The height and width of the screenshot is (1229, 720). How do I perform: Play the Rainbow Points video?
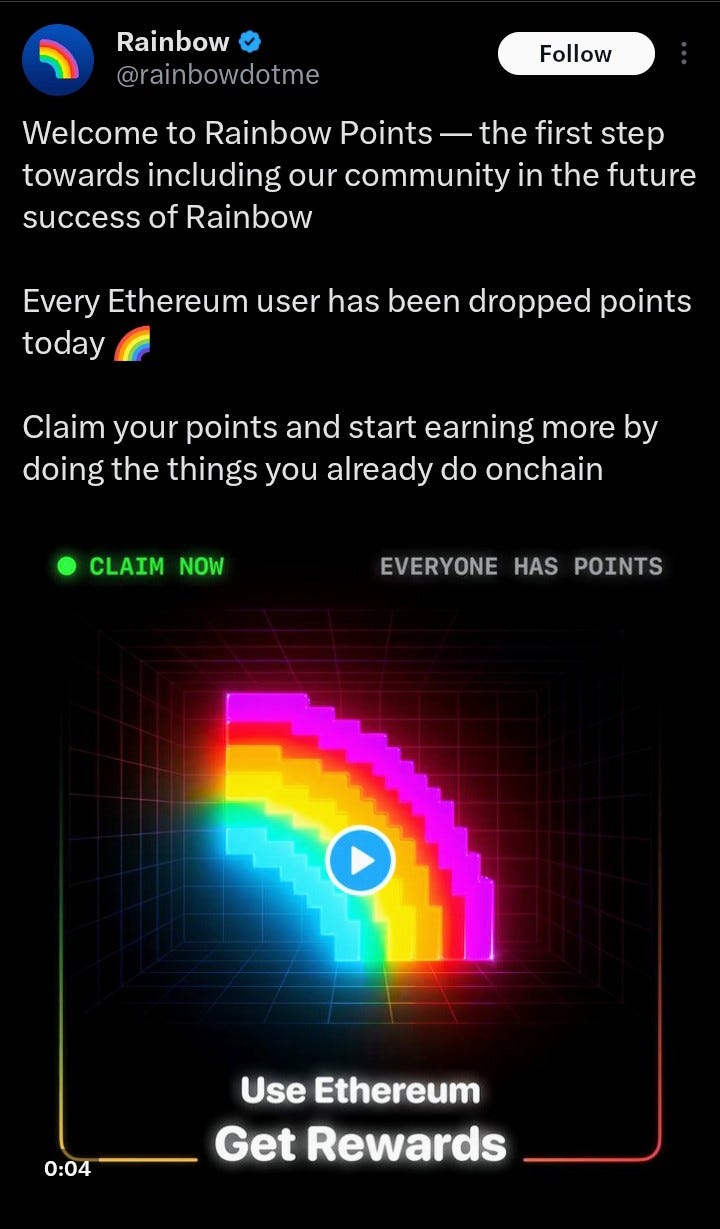(360, 860)
